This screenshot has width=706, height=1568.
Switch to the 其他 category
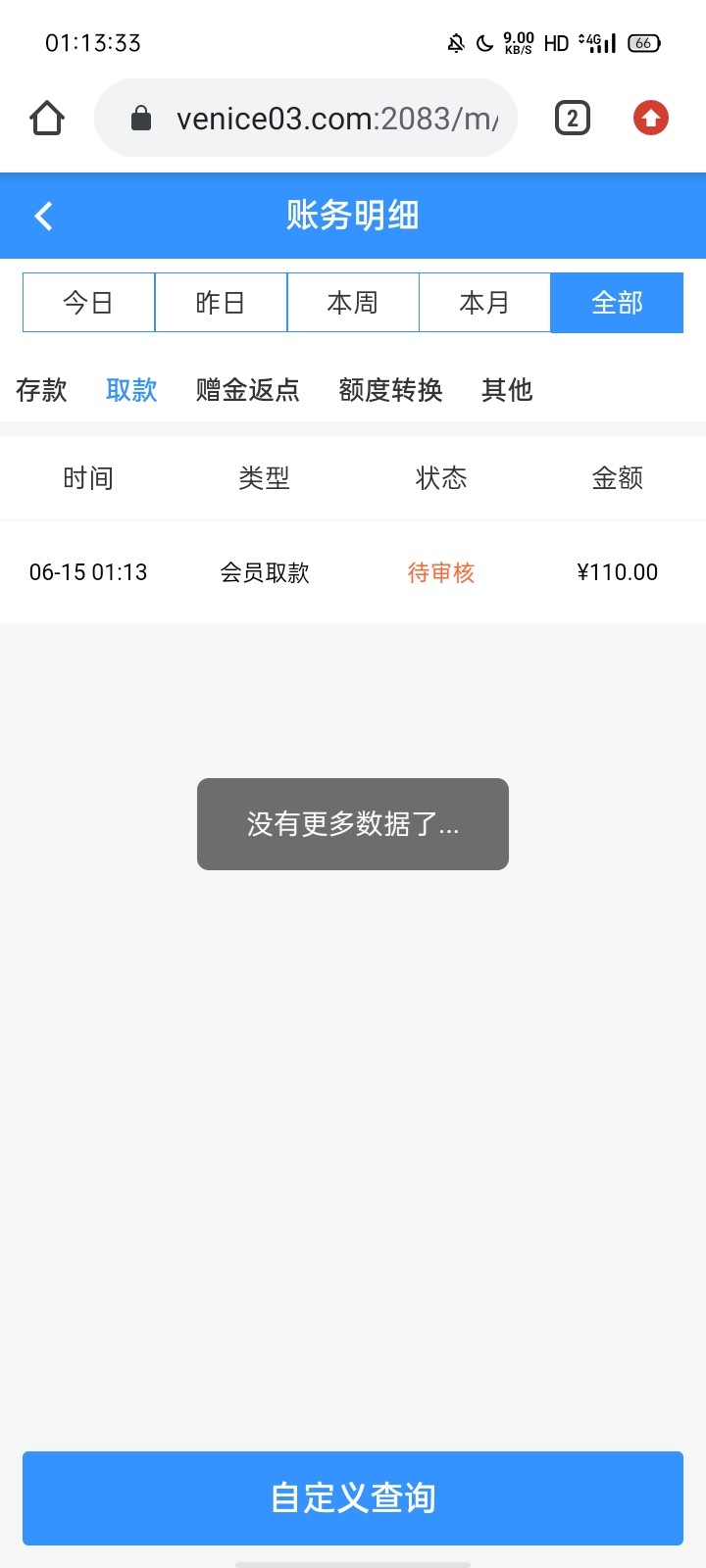507,390
